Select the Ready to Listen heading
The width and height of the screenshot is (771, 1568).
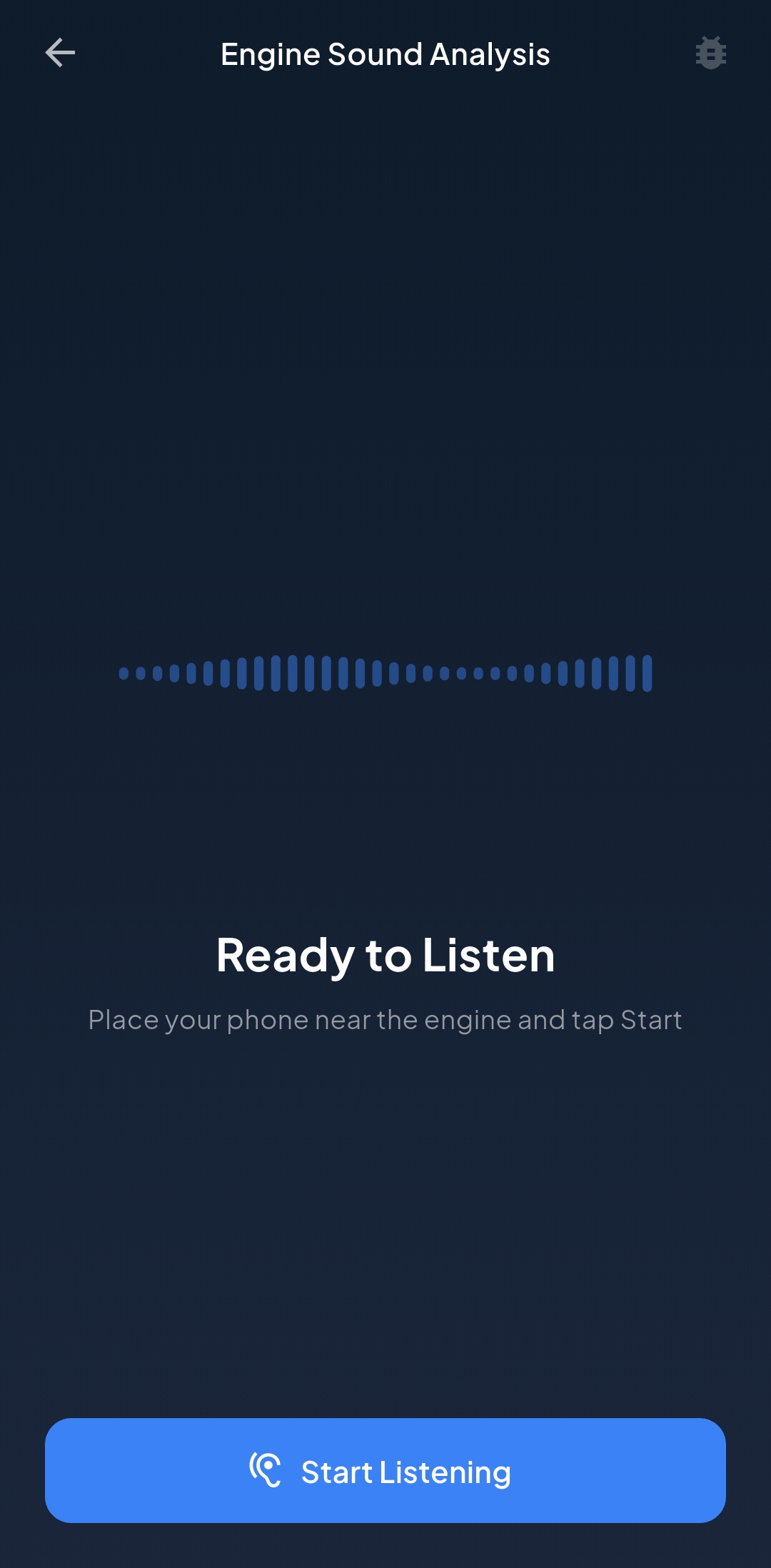pos(385,955)
